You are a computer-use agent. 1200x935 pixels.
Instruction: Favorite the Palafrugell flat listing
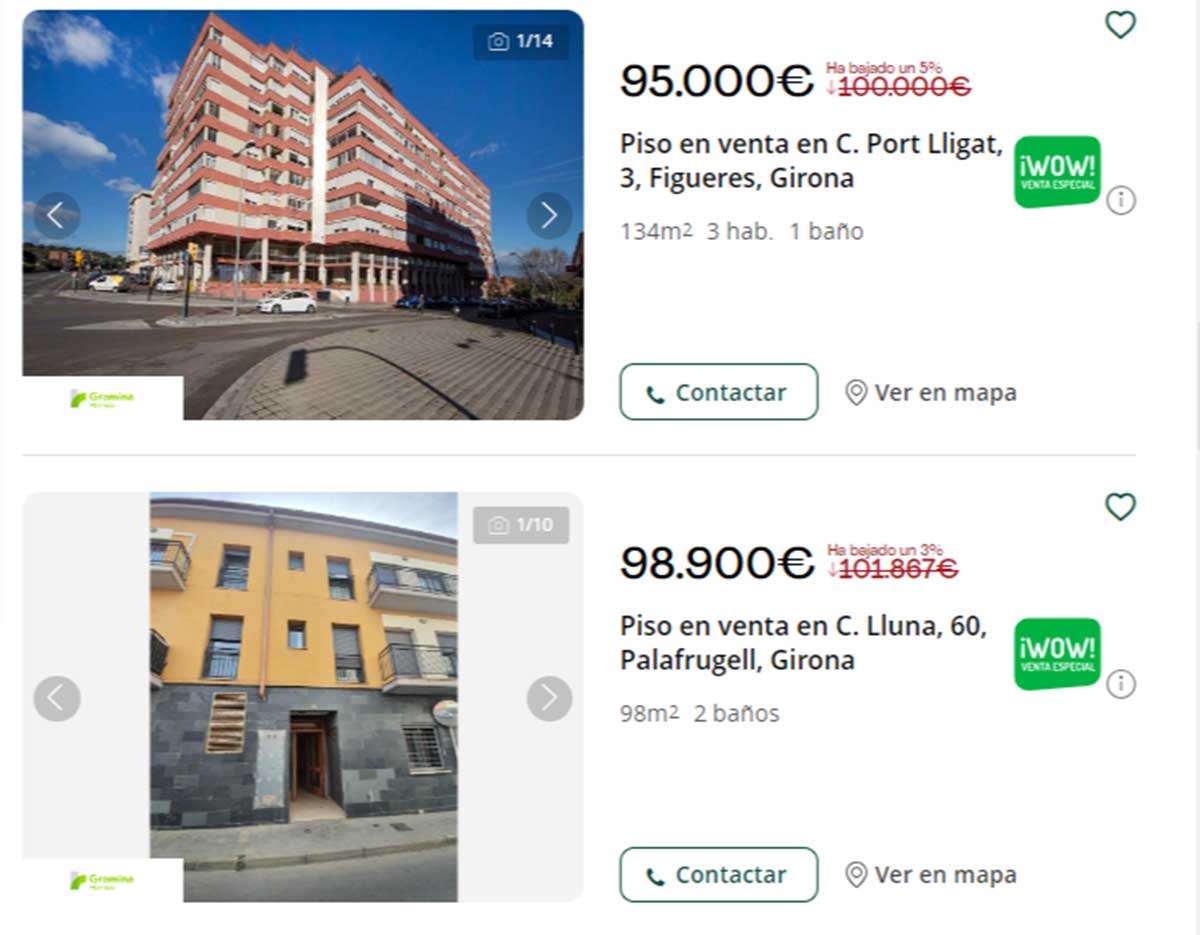1120,507
